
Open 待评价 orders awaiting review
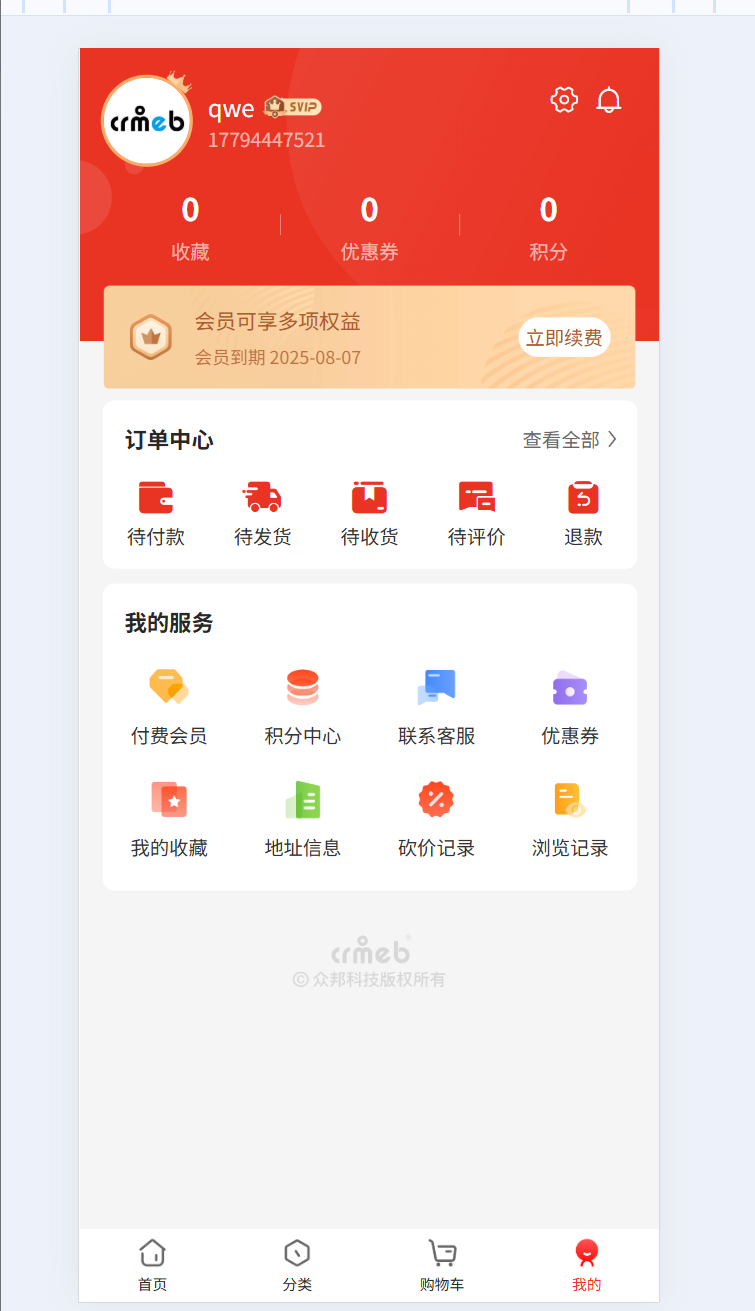coord(476,514)
